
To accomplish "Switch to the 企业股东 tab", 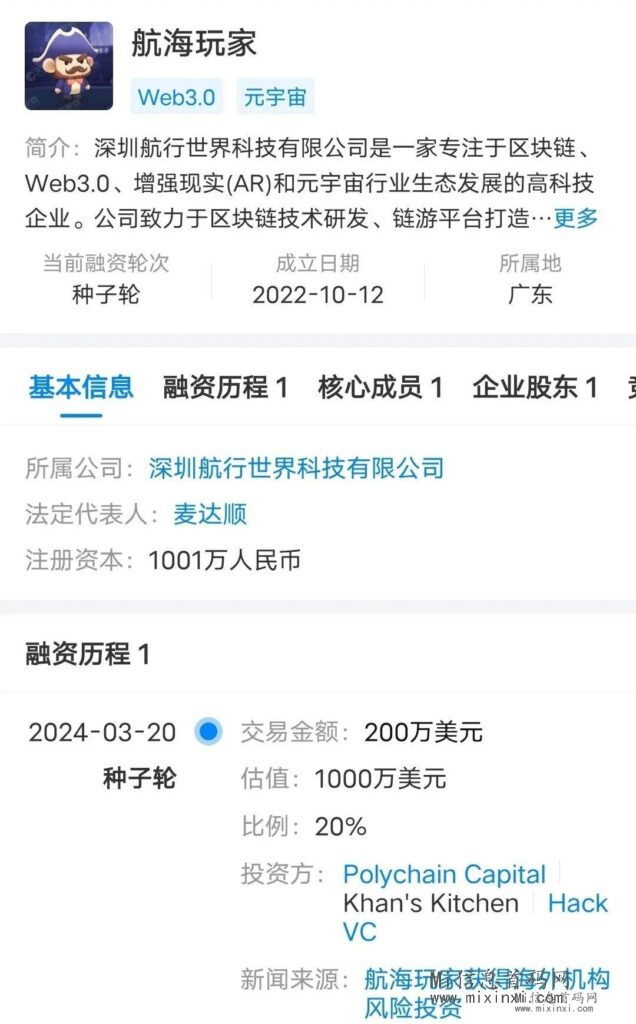I will pos(535,388).
